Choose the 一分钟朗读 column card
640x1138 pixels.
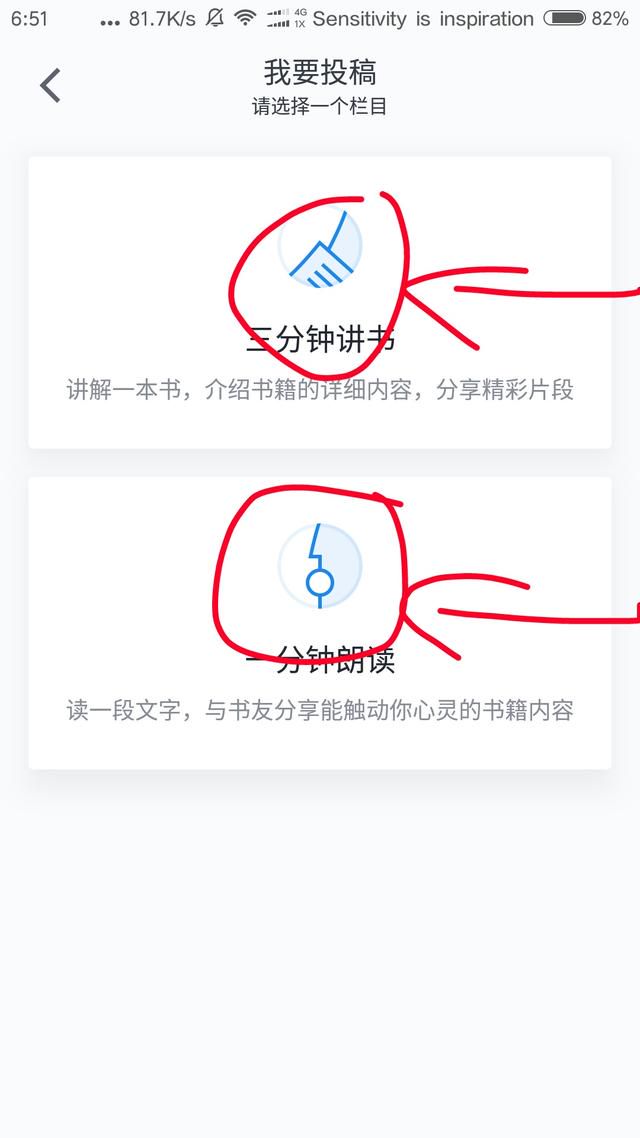(320, 623)
